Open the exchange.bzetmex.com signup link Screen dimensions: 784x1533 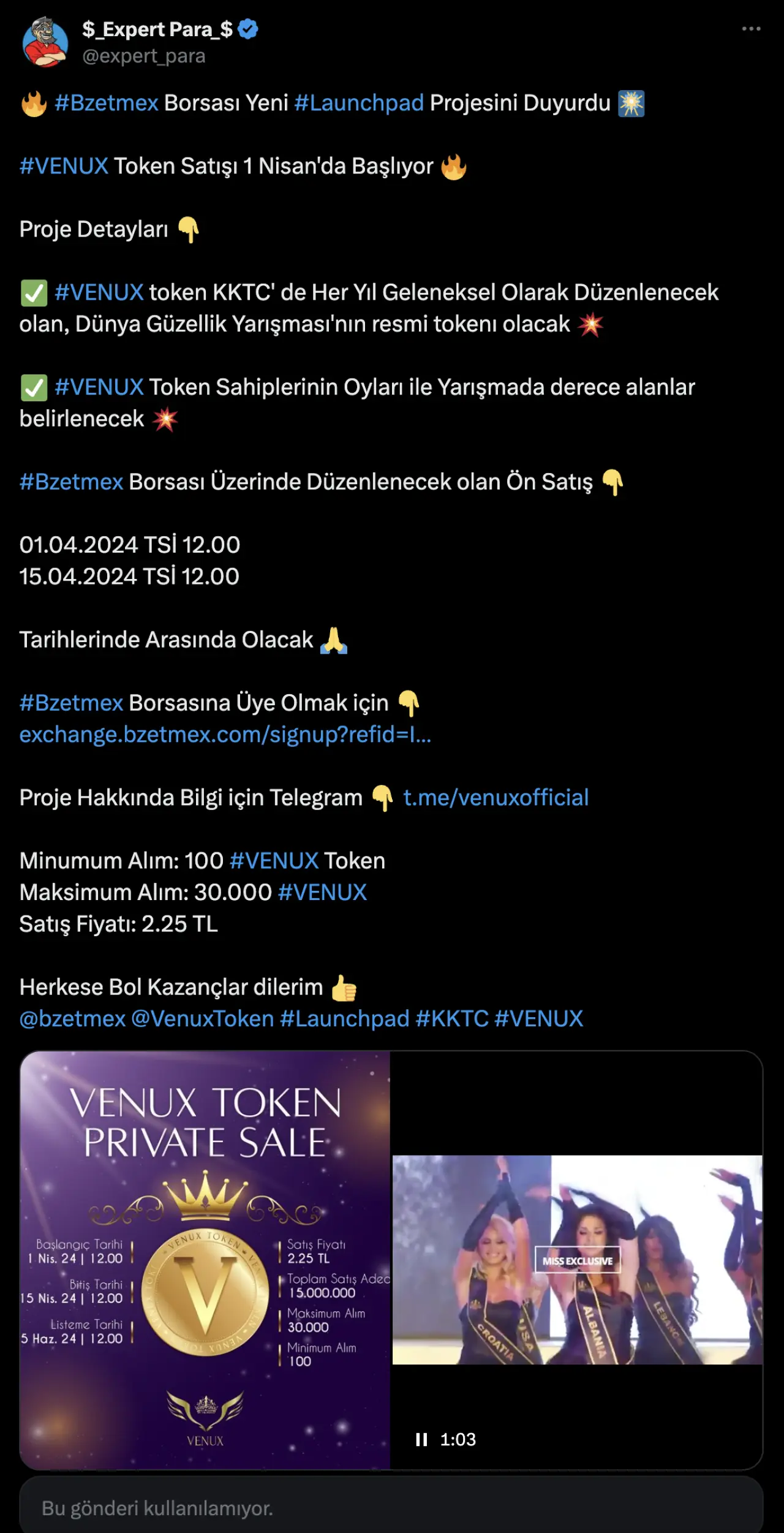click(225, 734)
